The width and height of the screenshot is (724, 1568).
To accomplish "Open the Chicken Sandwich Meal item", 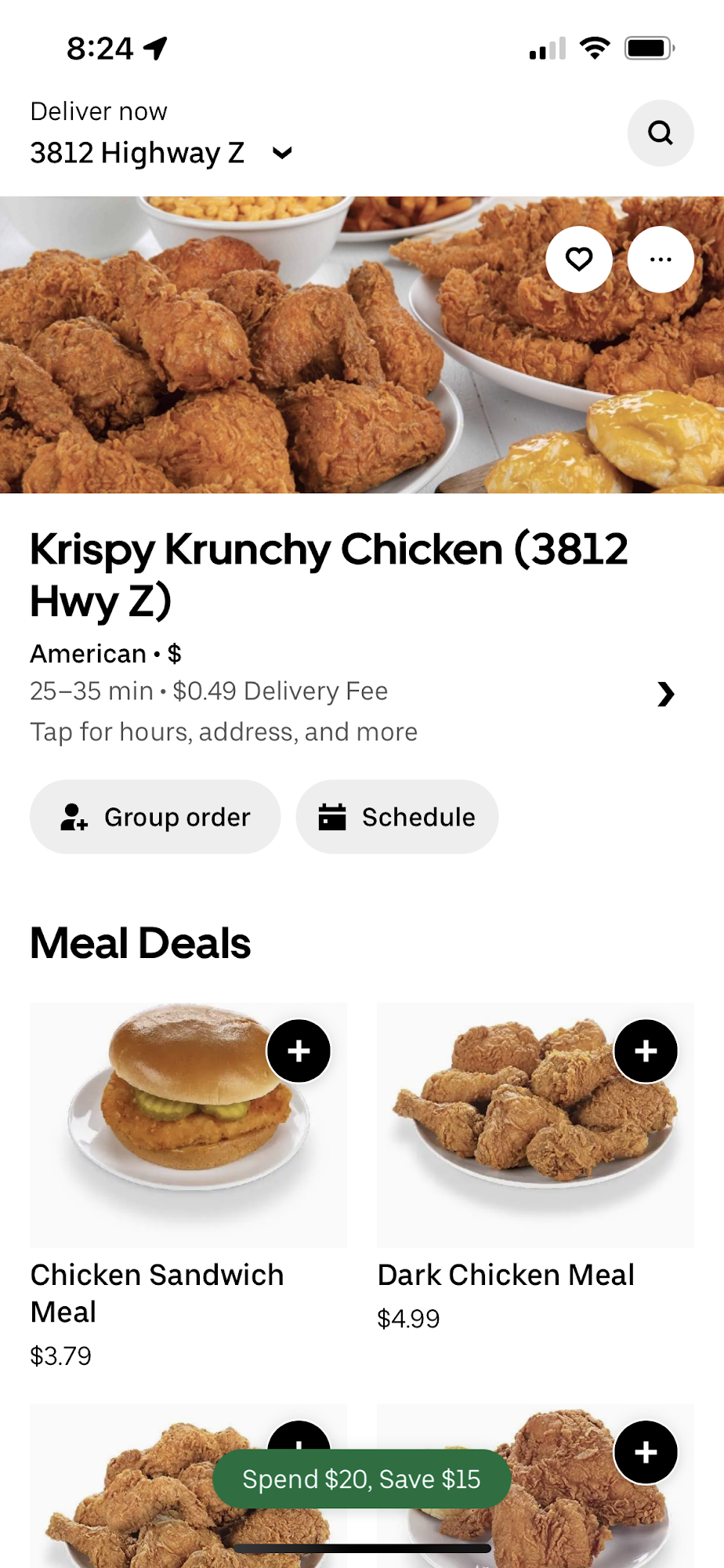I will (x=157, y=1292).
